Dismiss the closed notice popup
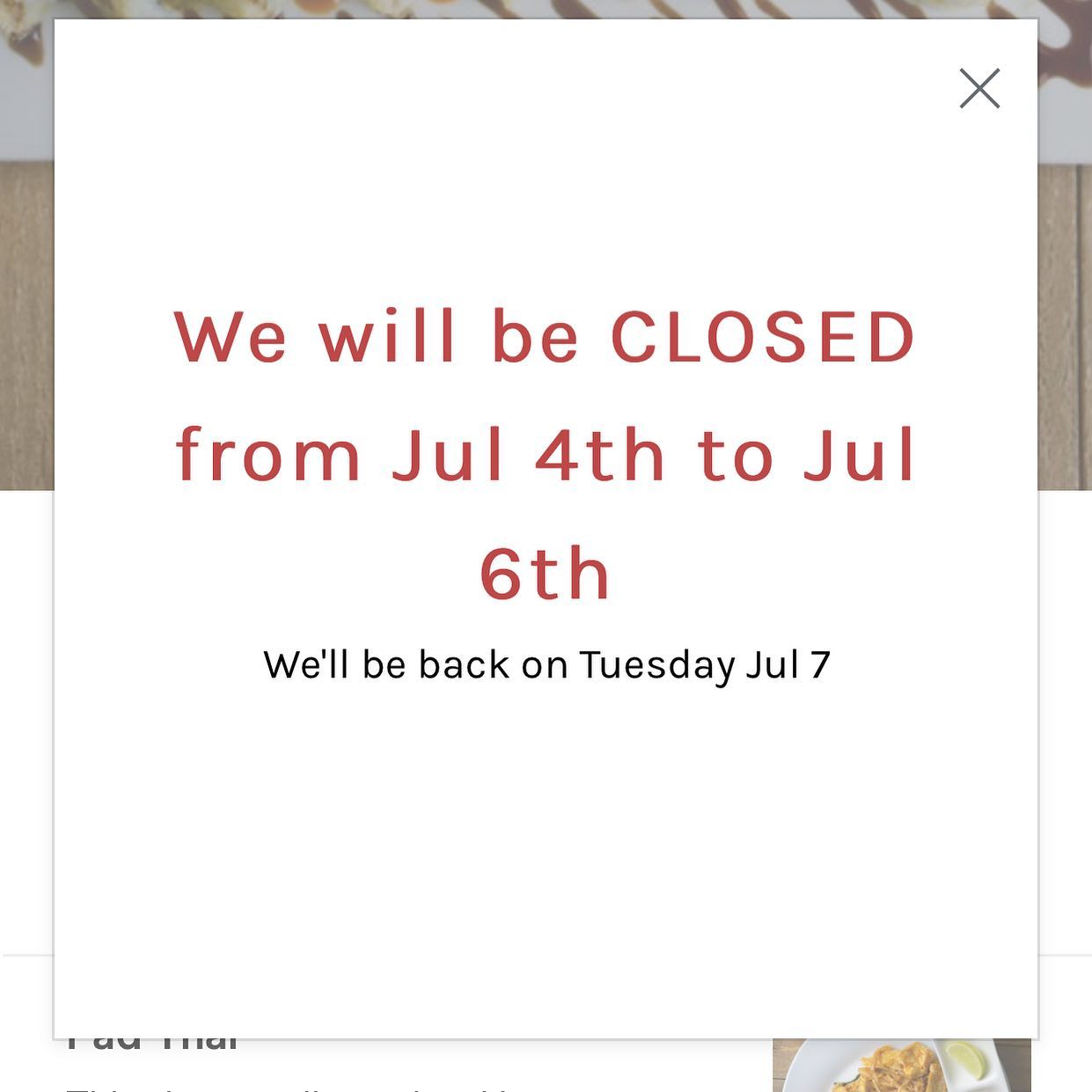This screenshot has height=1092, width=1092. click(x=979, y=88)
